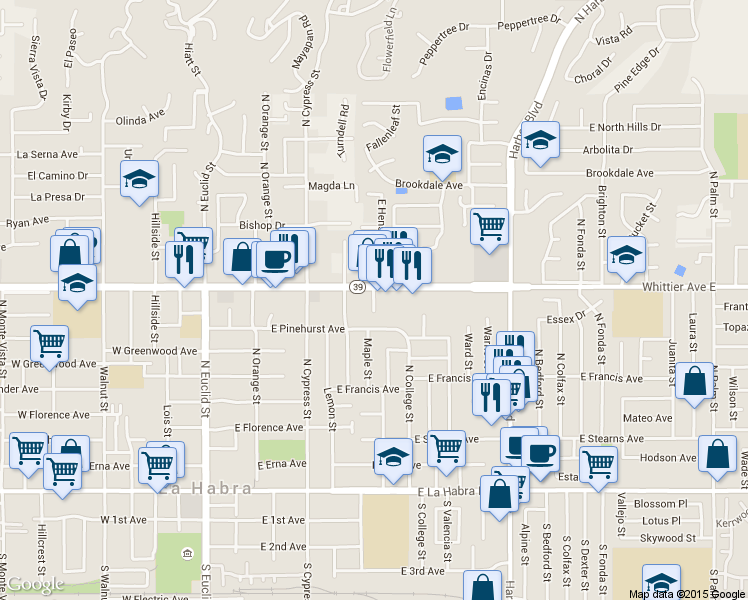
Task: Select the restaurant marker beside Hillside St
Action: pyautogui.click(x=184, y=261)
